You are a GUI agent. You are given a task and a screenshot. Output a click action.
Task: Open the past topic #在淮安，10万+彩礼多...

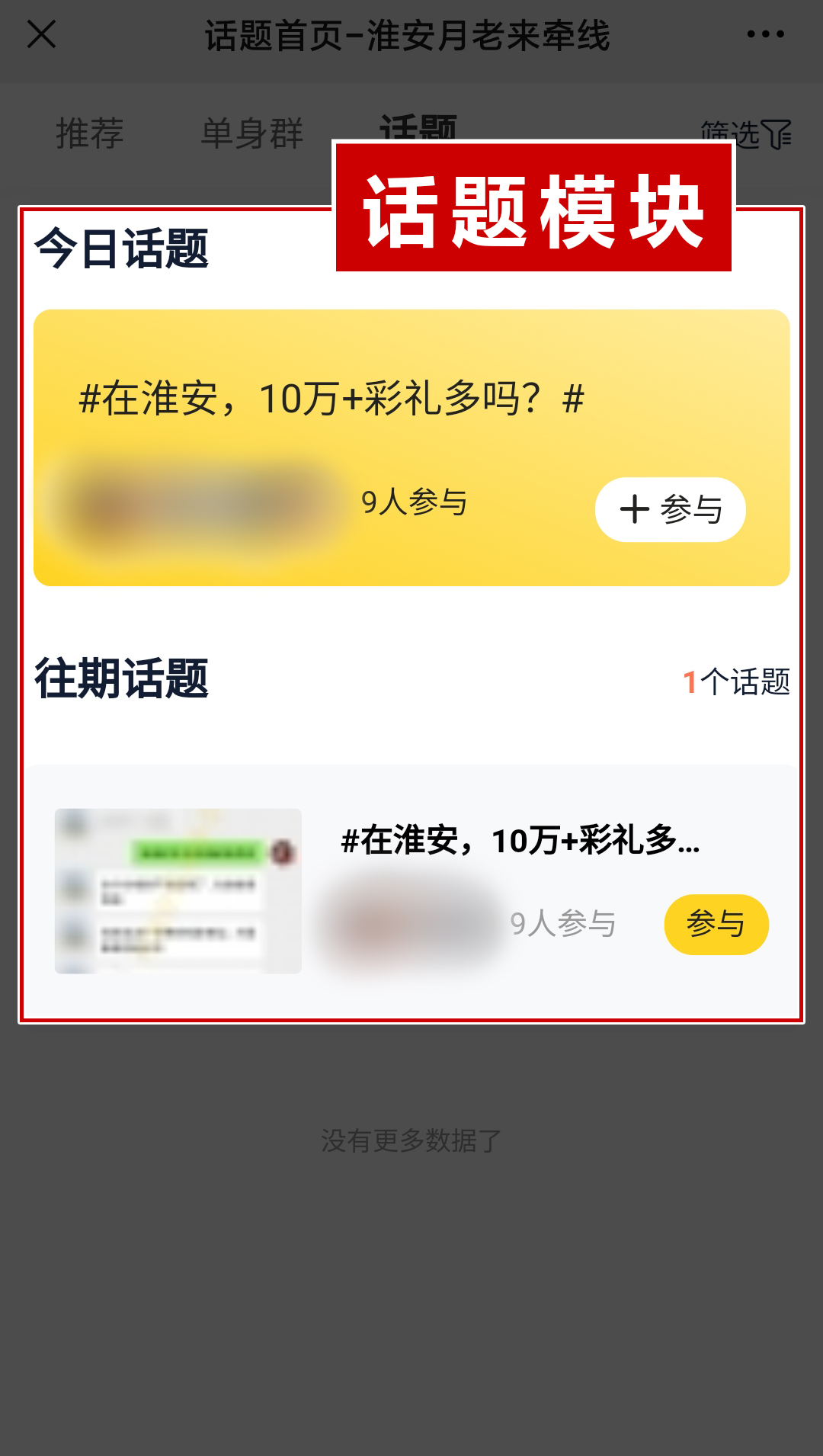520,841
